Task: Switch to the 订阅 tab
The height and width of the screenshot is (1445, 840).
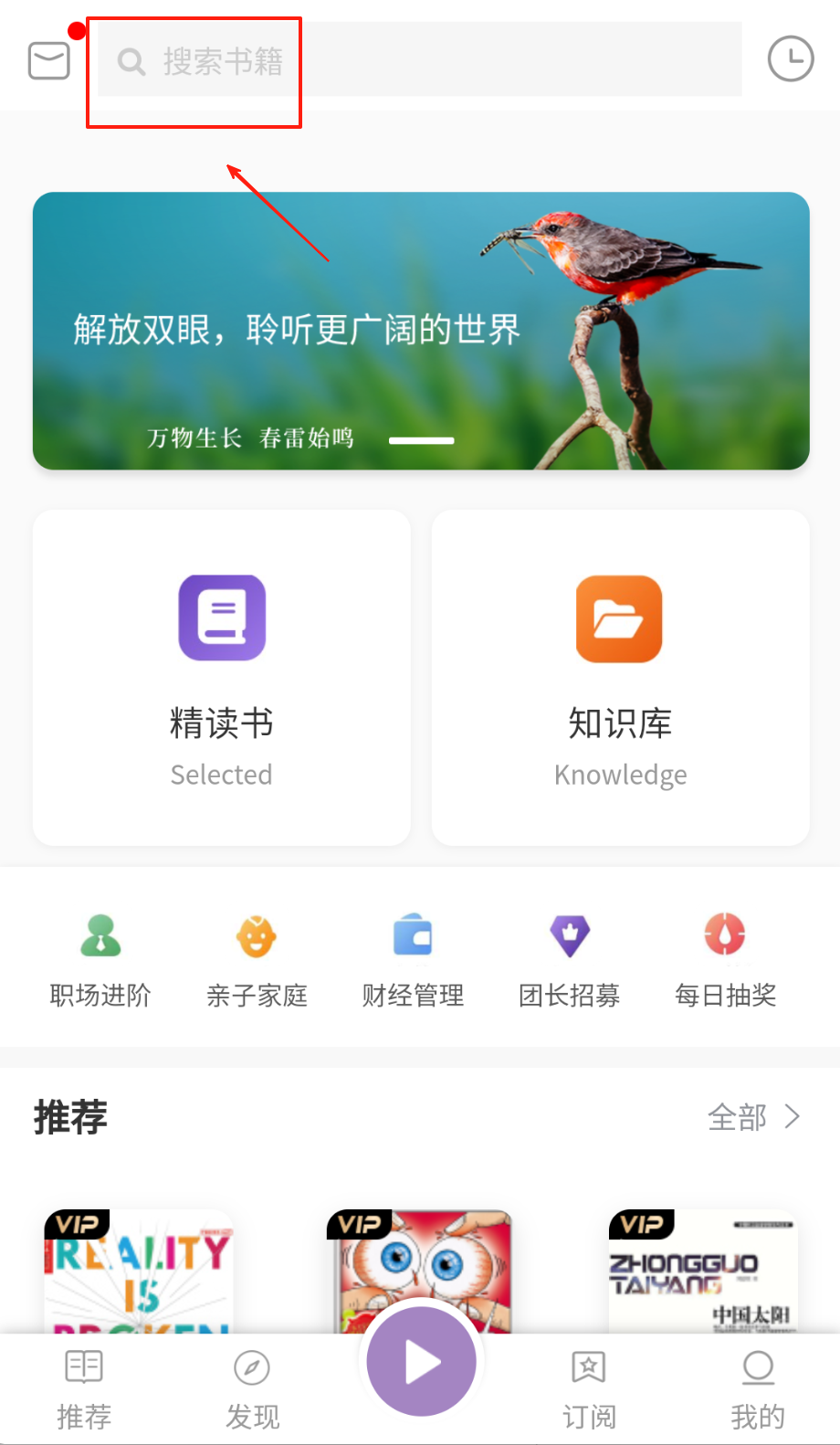Action: click(x=589, y=1388)
